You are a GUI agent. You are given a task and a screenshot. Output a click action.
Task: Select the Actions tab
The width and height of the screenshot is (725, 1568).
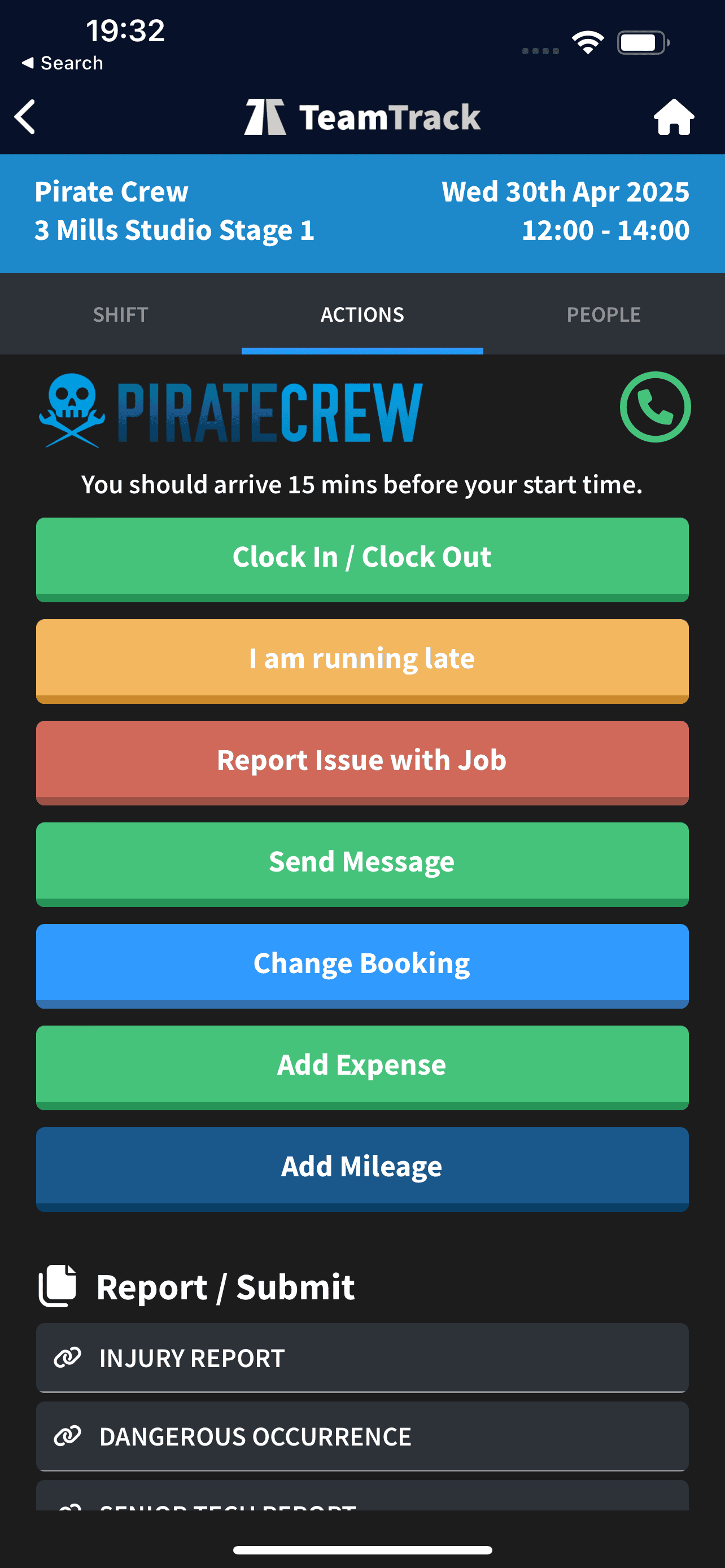362,314
